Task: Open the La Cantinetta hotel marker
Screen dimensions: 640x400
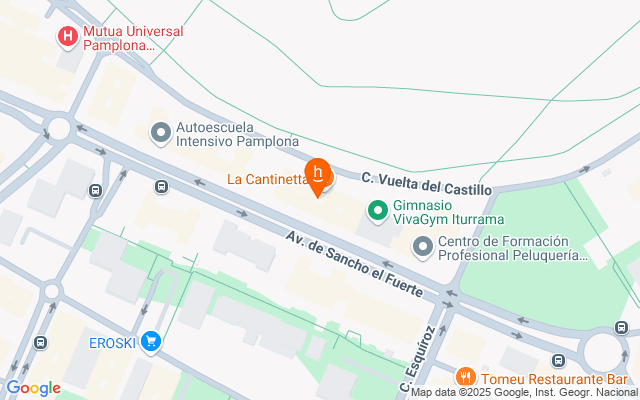Action: 318,175
